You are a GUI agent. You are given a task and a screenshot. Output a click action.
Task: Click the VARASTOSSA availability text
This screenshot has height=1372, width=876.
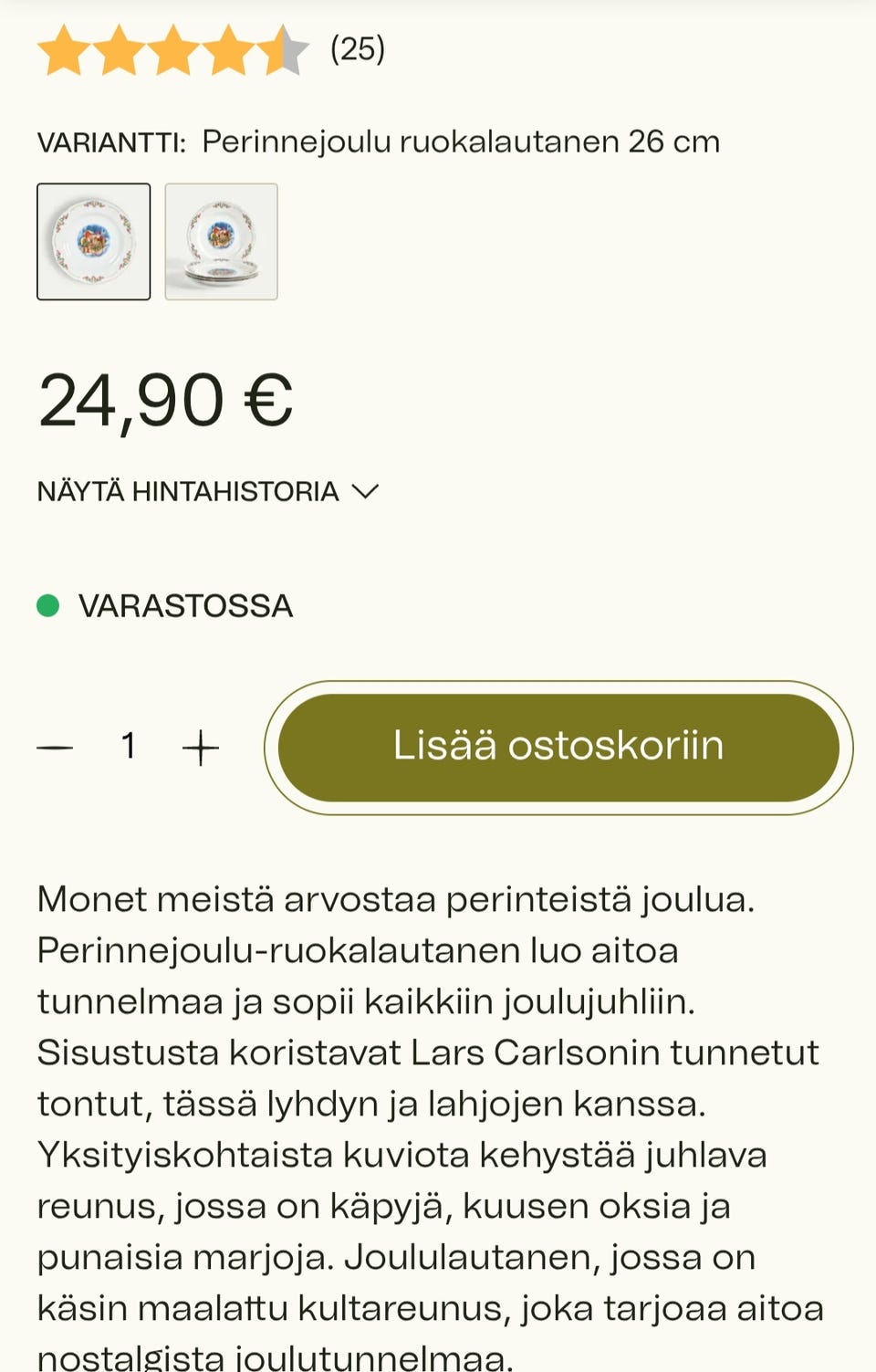click(x=185, y=604)
